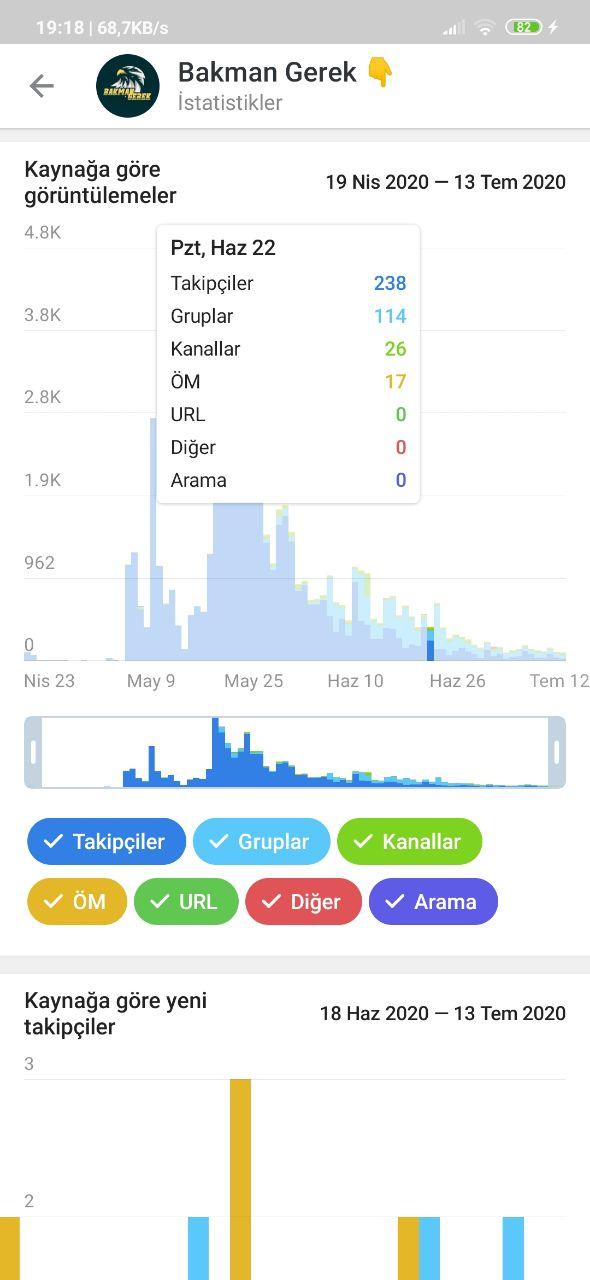Image resolution: width=590 pixels, height=1280 pixels.
Task: Toggle the Arama source chip
Action: (433, 901)
